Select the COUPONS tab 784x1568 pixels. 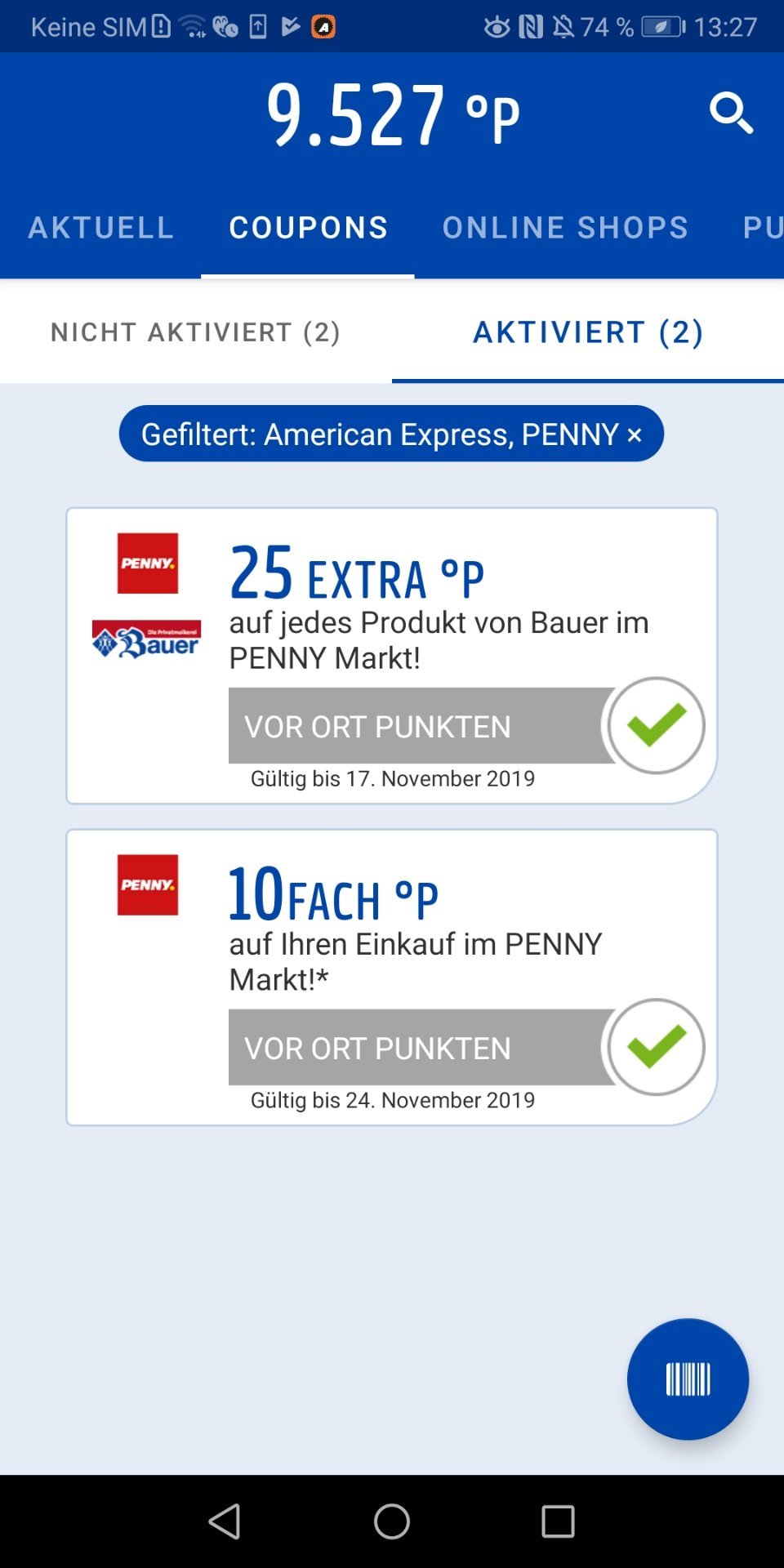tap(308, 228)
